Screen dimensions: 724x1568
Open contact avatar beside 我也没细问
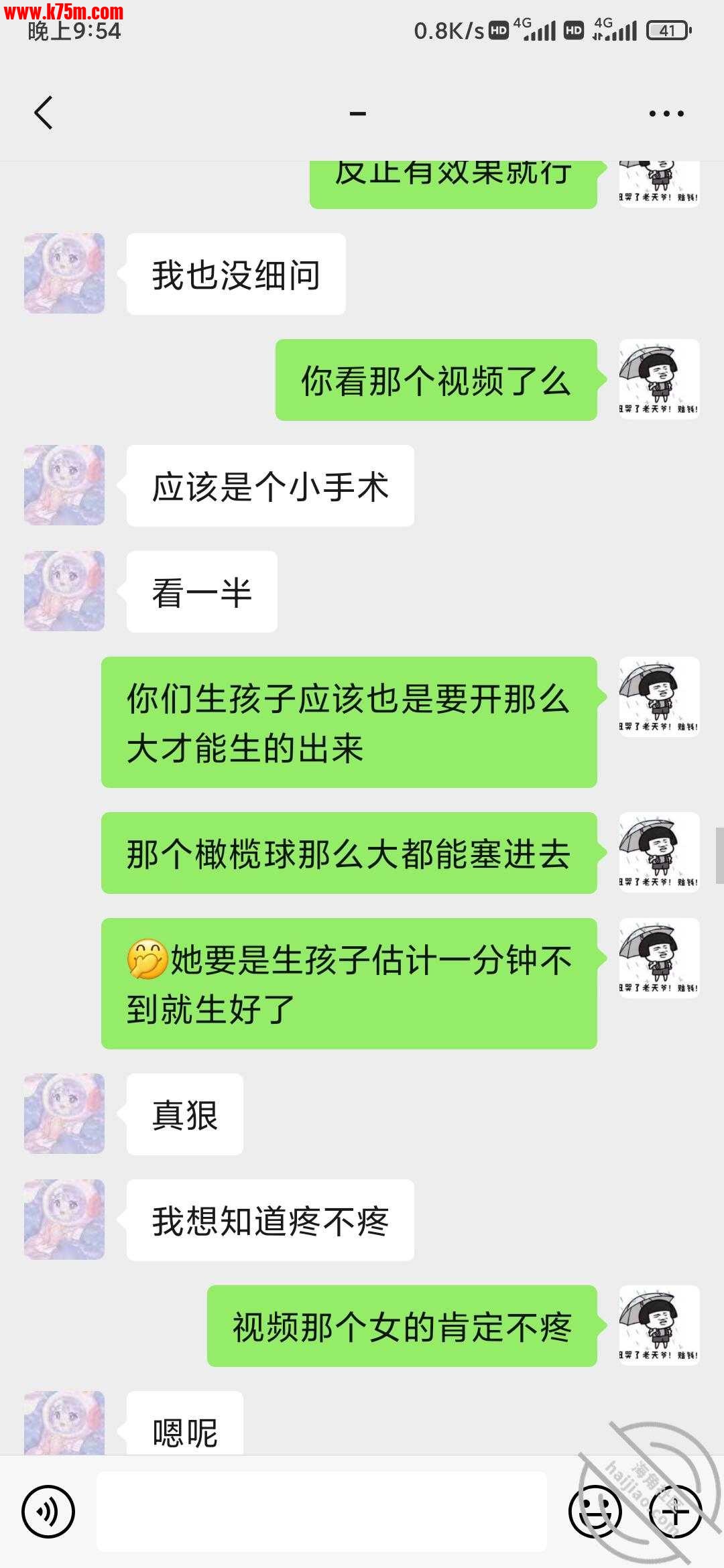64,273
